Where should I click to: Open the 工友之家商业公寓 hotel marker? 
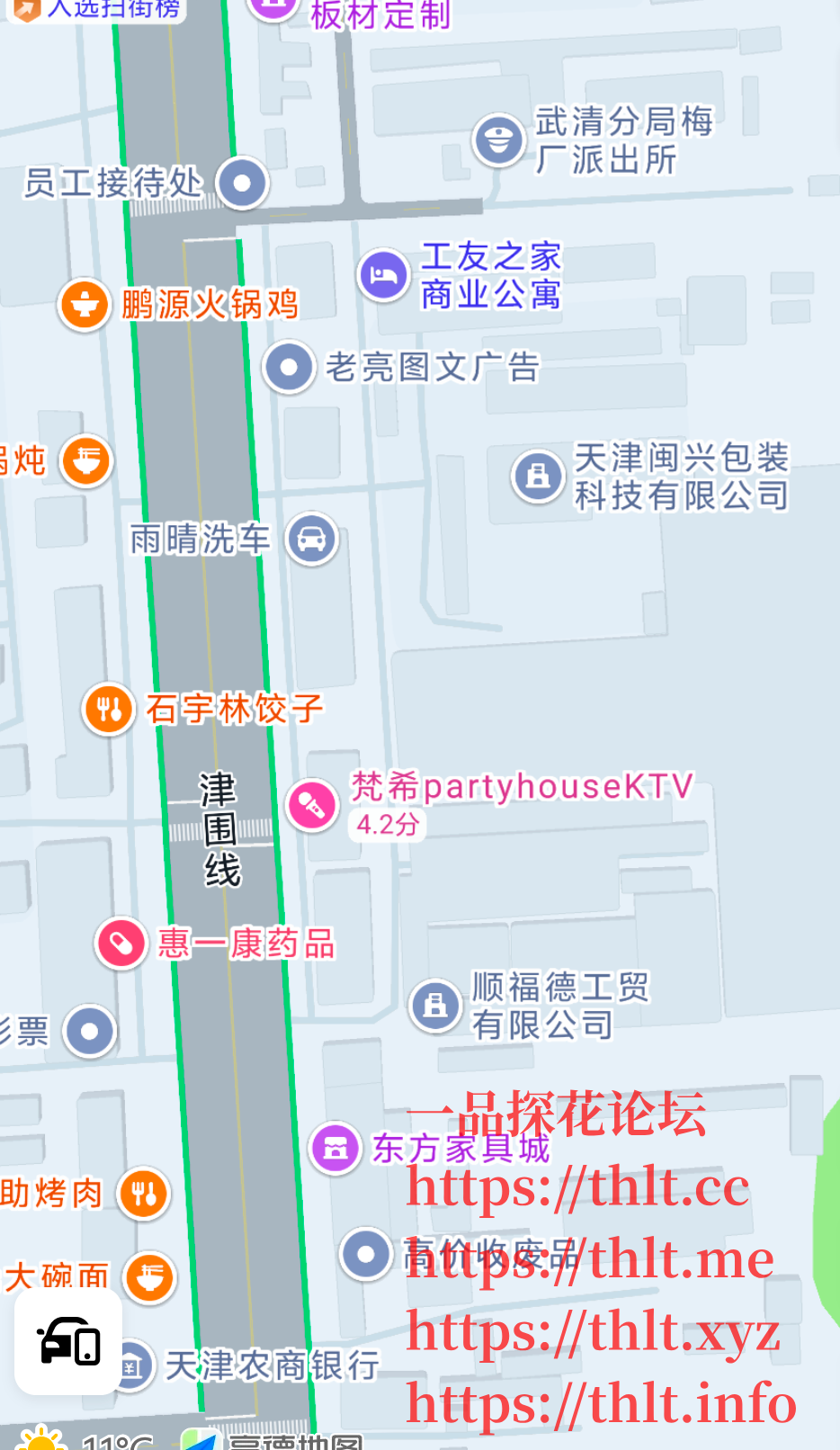coord(382,274)
